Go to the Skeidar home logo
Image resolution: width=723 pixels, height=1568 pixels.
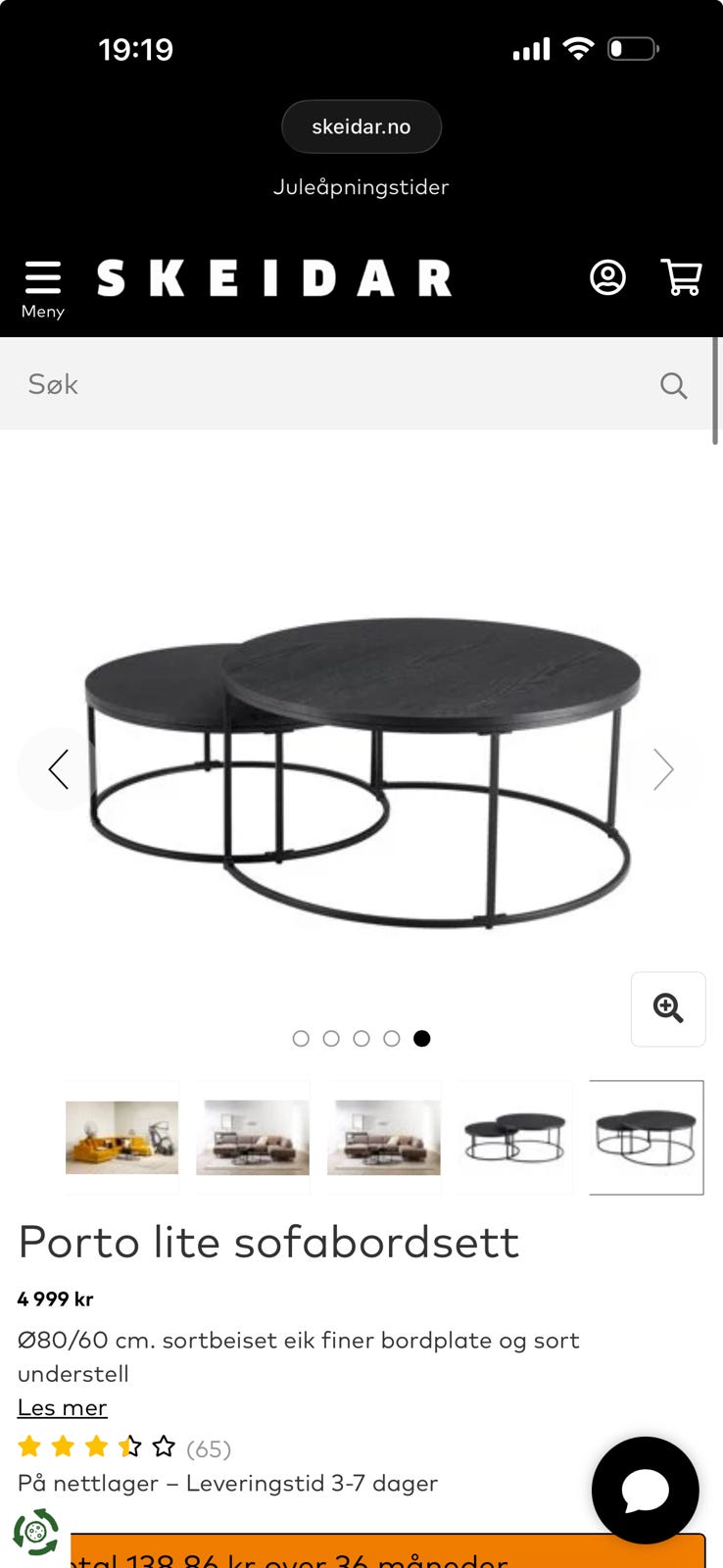tap(274, 278)
